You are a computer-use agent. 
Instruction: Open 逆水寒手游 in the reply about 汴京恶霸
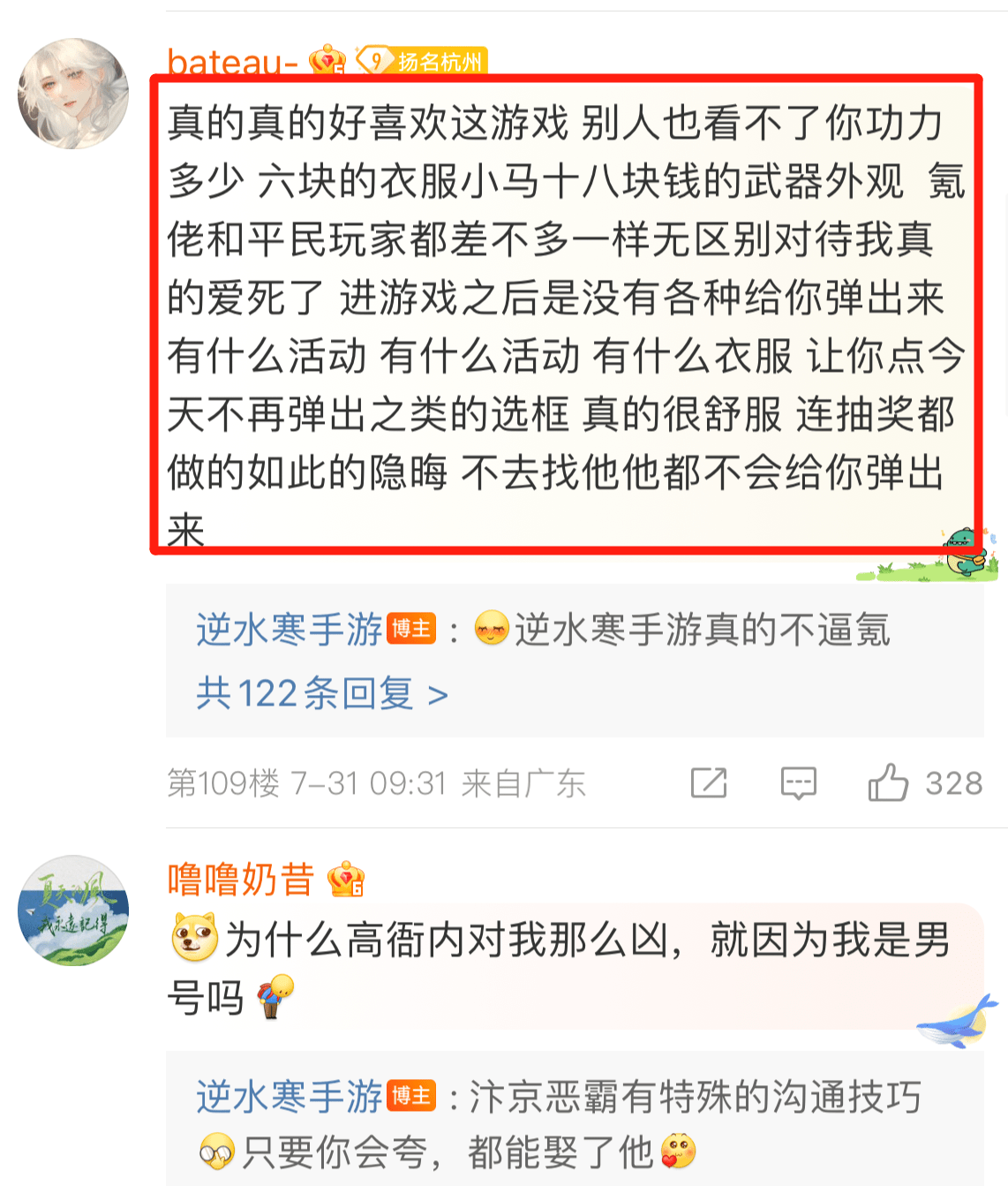coord(289,1097)
